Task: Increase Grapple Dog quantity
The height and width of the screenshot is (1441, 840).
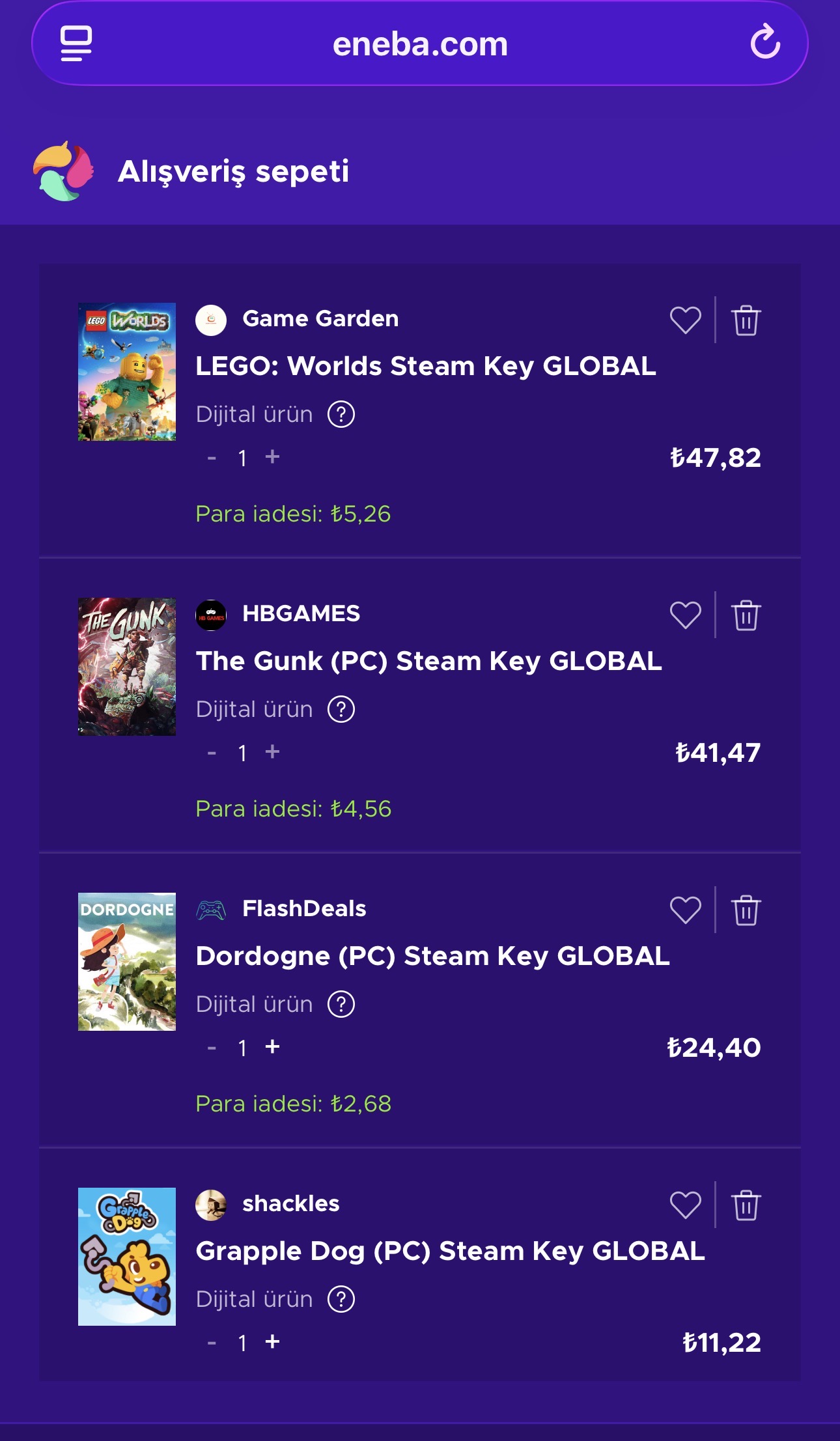Action: 272,1342
